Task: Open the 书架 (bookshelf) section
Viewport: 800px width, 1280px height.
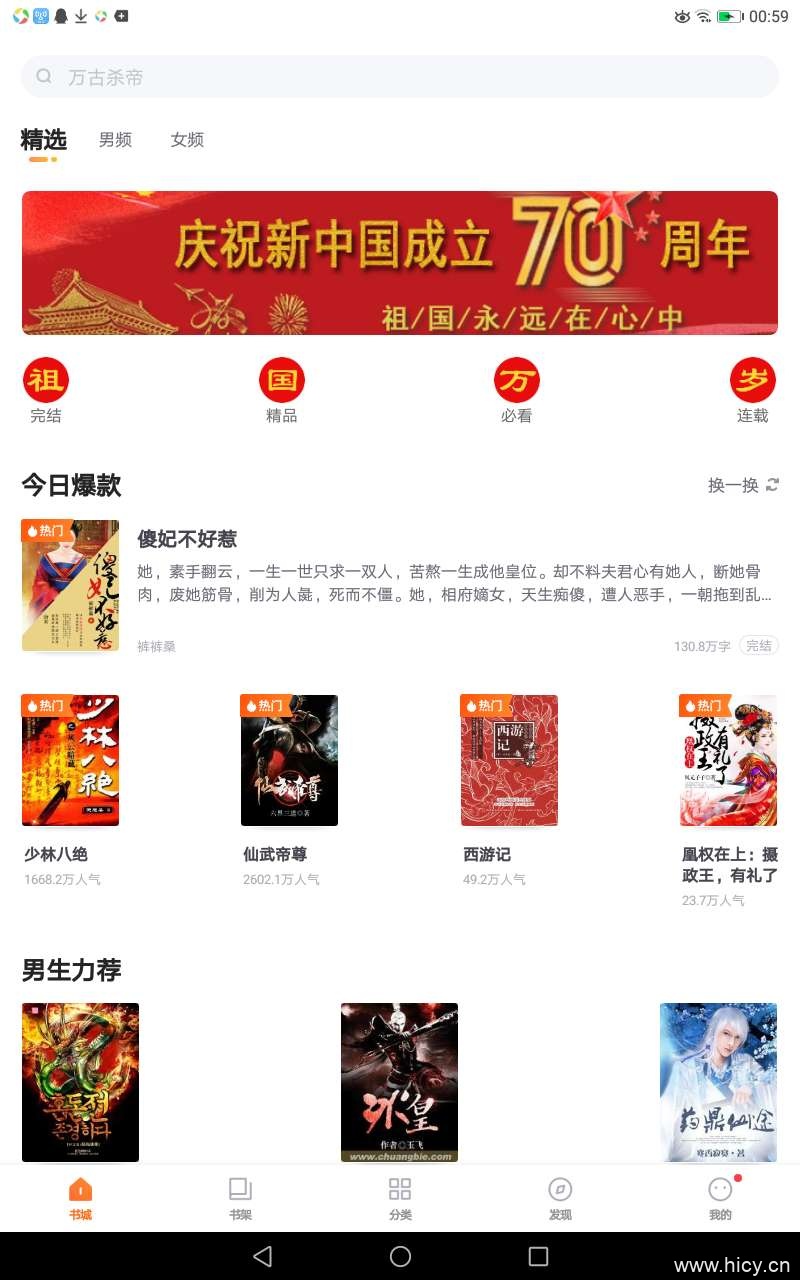Action: pos(240,1200)
